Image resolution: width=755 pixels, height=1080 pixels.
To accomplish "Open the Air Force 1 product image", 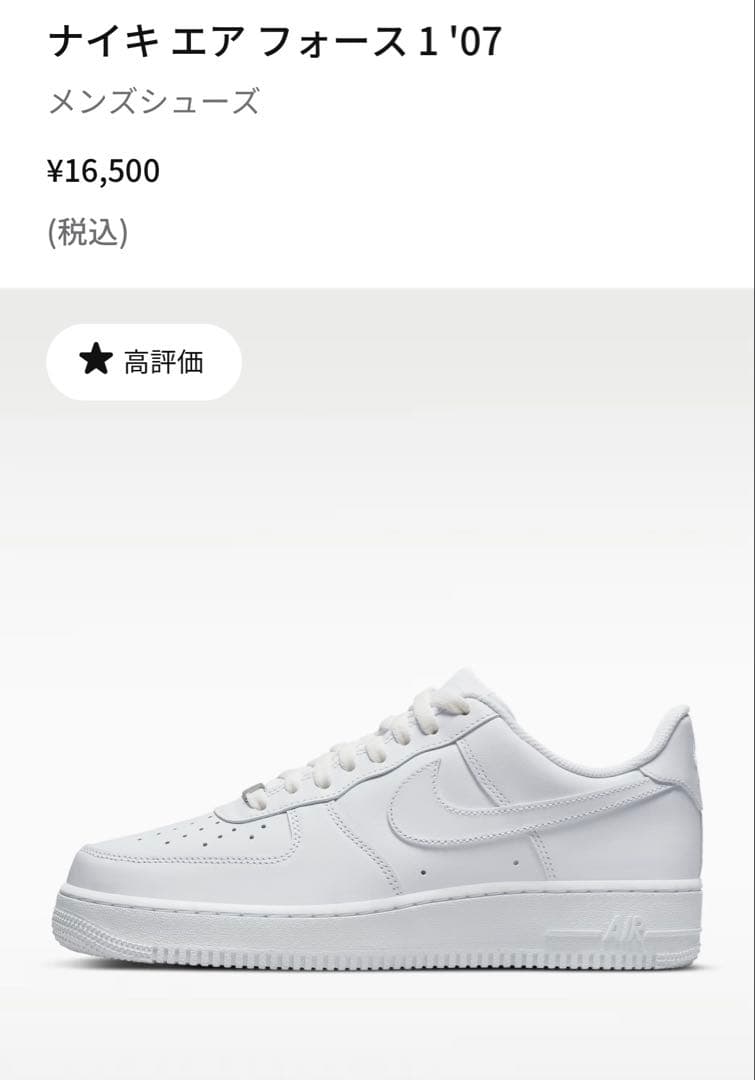I will (x=378, y=684).
